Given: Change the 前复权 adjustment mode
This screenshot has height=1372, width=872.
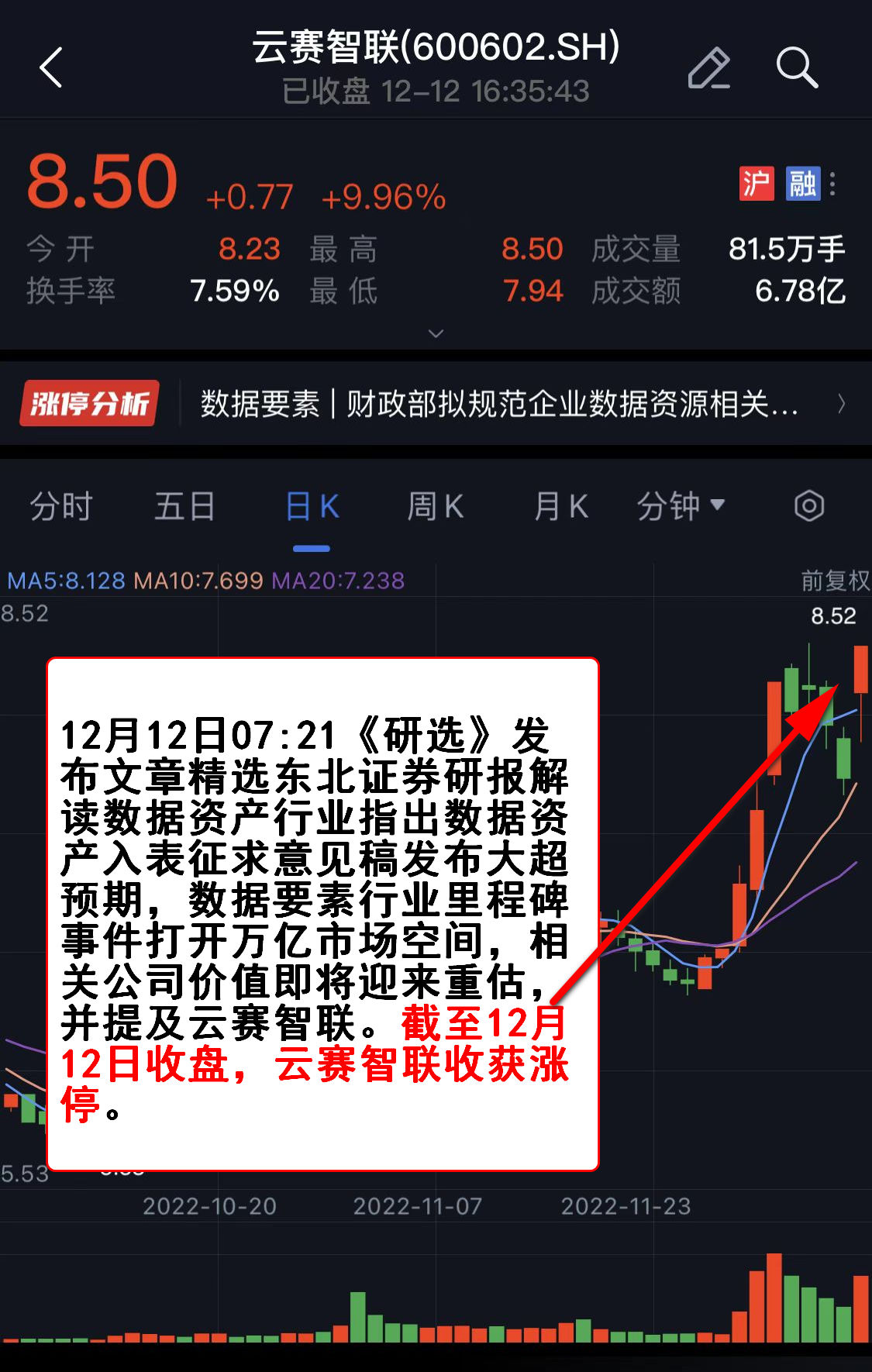Looking at the screenshot, I should point(834,581).
